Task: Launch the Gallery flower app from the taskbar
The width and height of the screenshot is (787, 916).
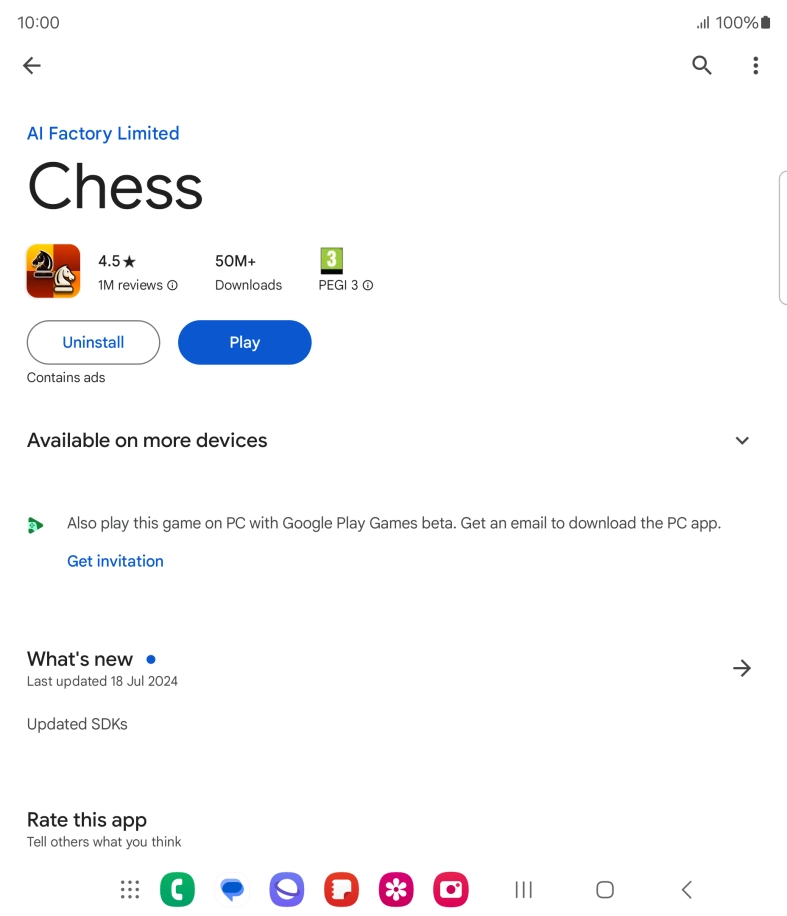Action: [x=396, y=889]
